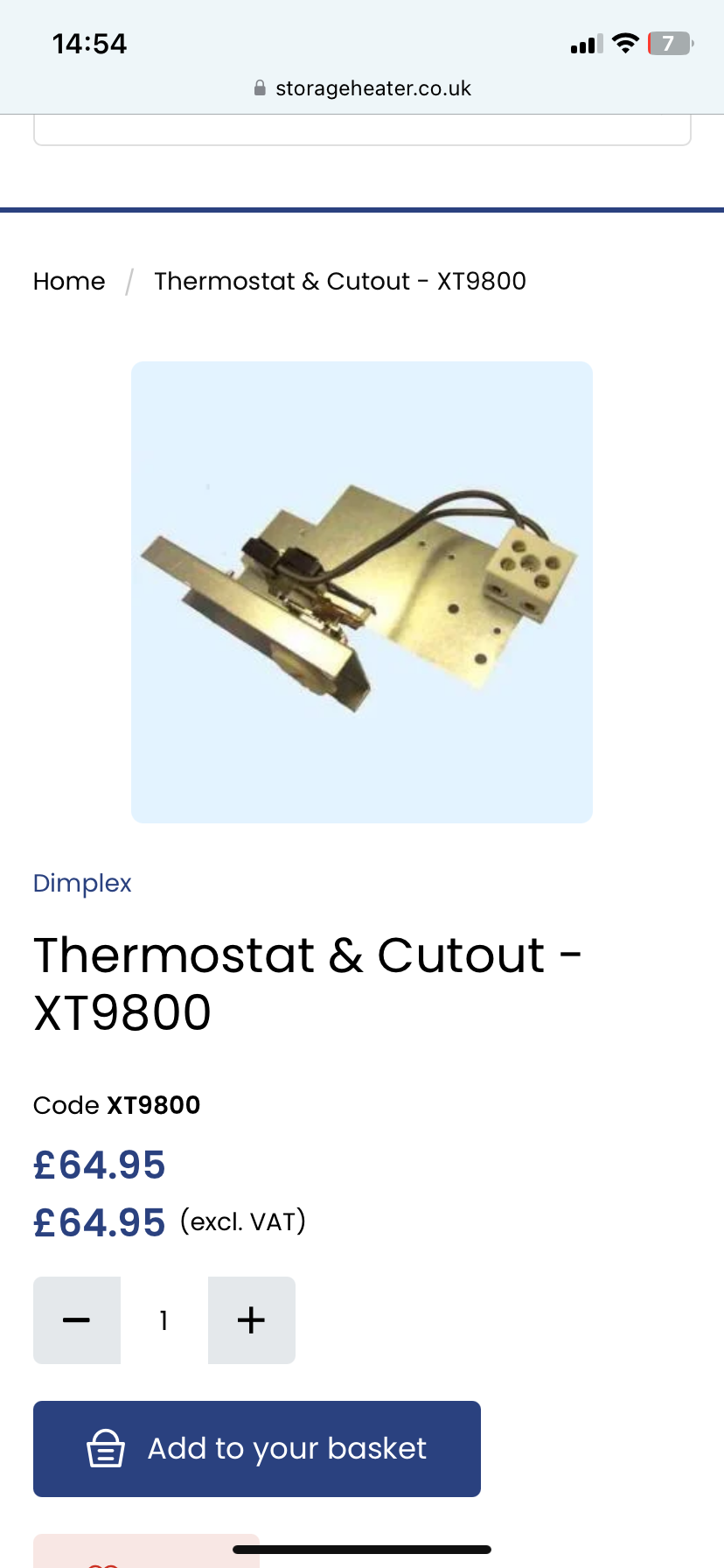Decrease quantity with the minus button
The image size is (724, 1568).
click(77, 1320)
